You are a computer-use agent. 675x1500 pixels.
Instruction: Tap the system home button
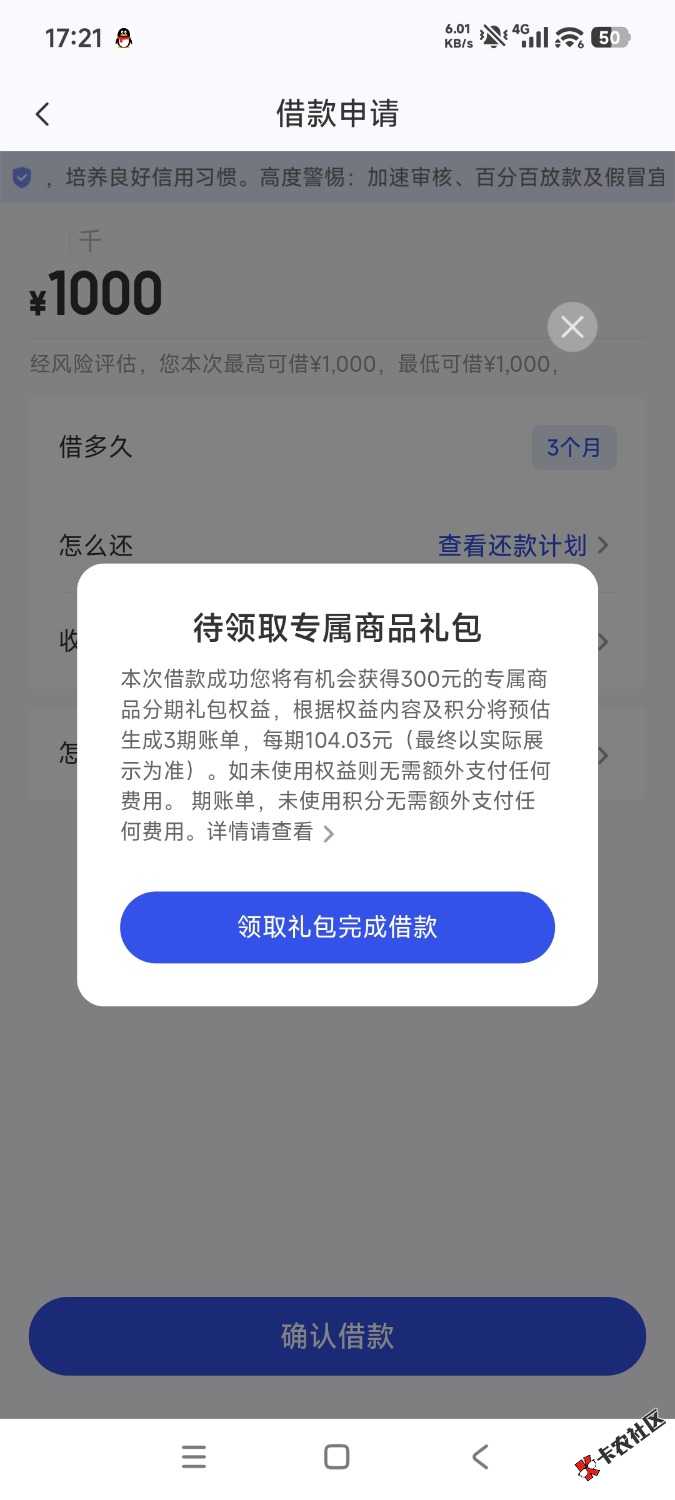coord(337,1457)
